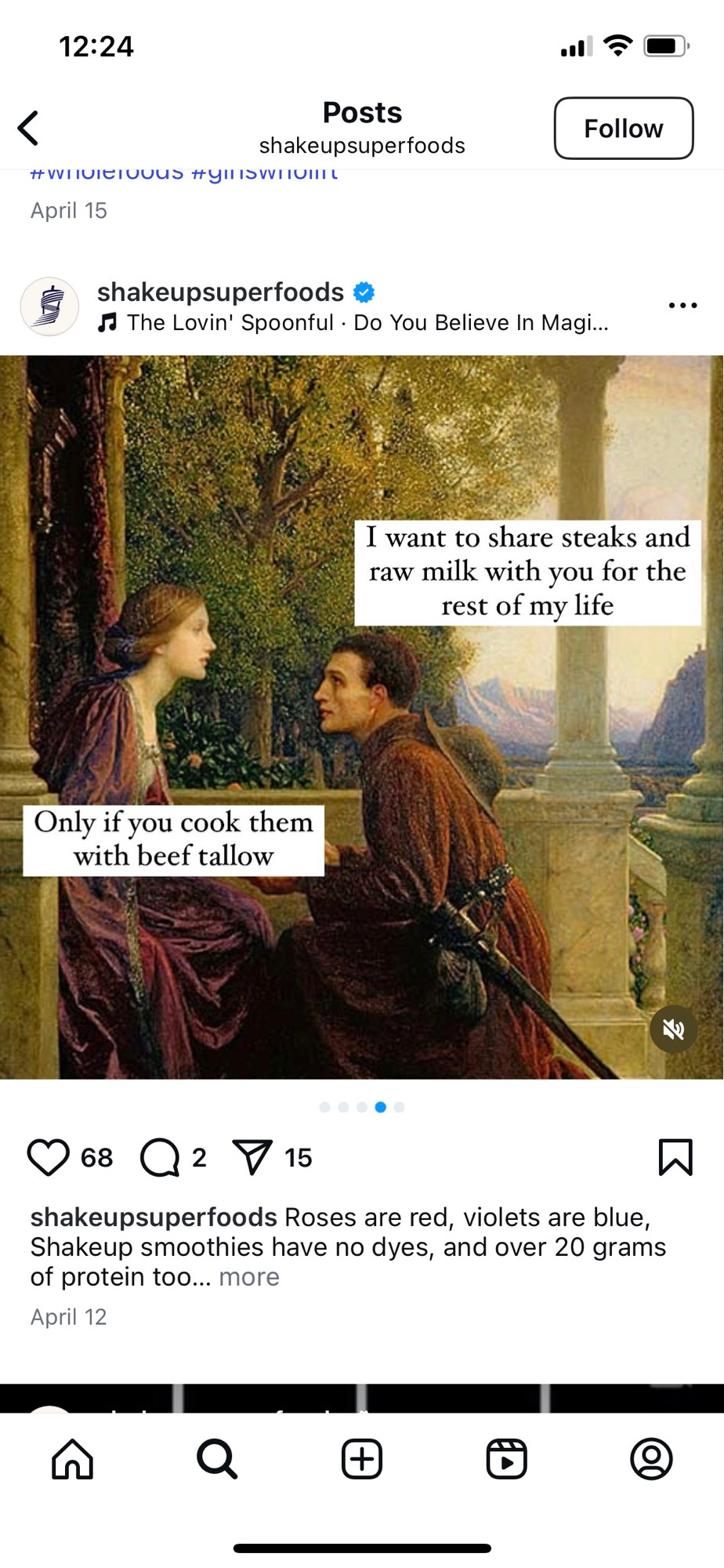Open your Profile tab
Screen dimensions: 724x1568
[x=651, y=1459]
